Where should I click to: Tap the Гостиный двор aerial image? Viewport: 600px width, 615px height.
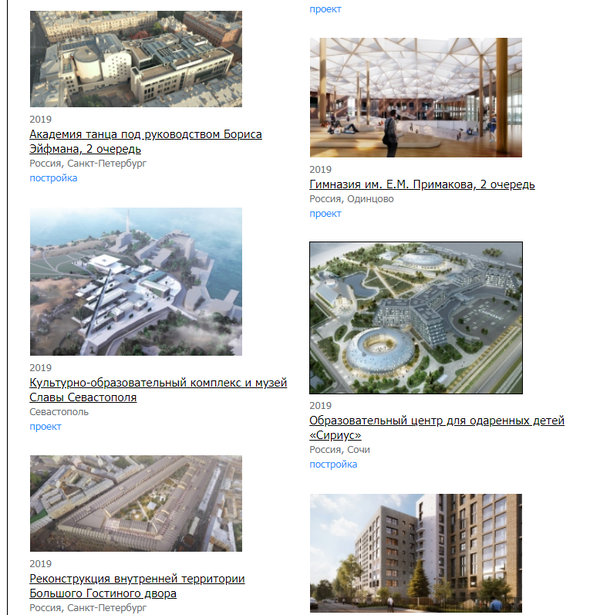click(x=136, y=503)
